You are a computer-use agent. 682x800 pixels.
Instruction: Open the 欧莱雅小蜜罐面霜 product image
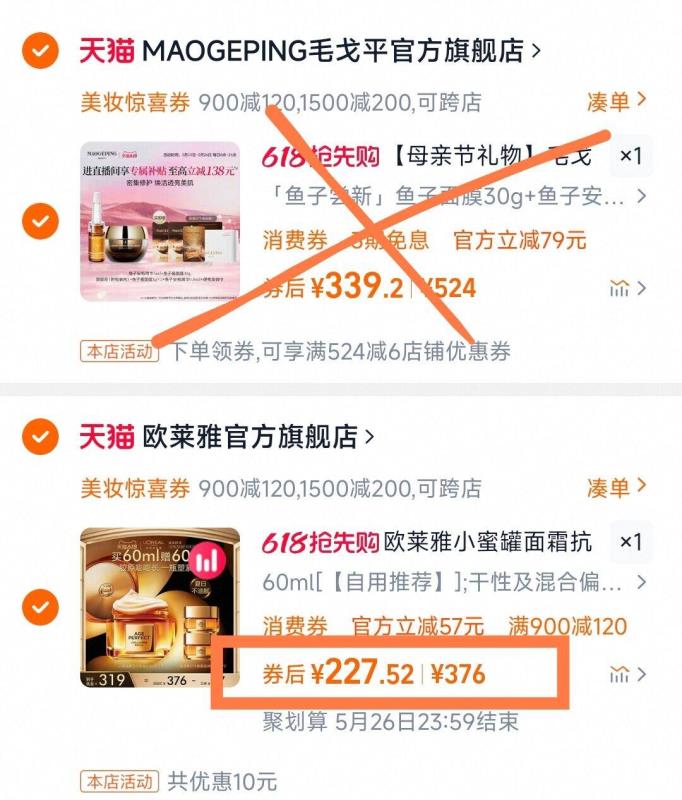point(159,607)
